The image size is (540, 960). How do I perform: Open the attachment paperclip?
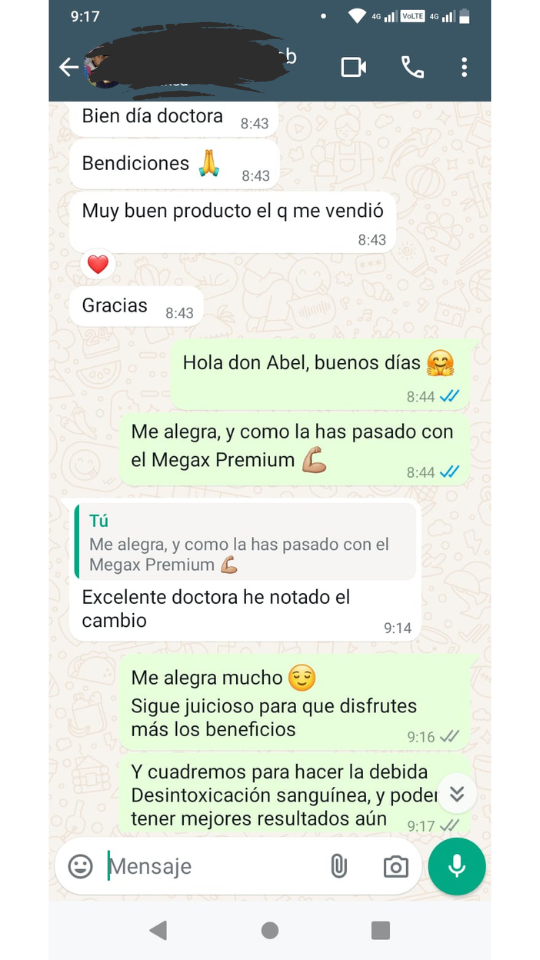(x=339, y=866)
